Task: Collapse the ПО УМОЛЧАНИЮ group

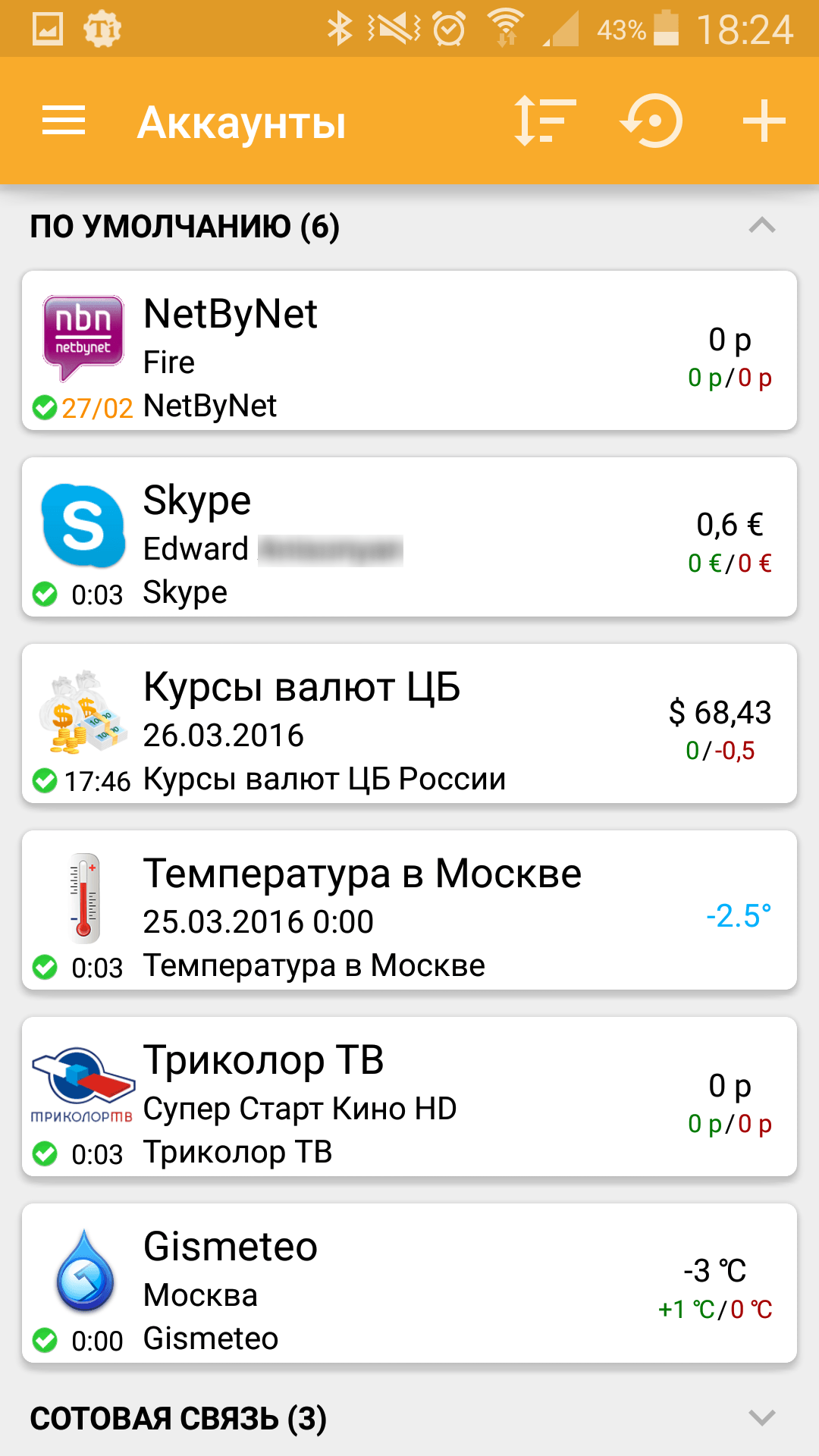Action: 761,226
